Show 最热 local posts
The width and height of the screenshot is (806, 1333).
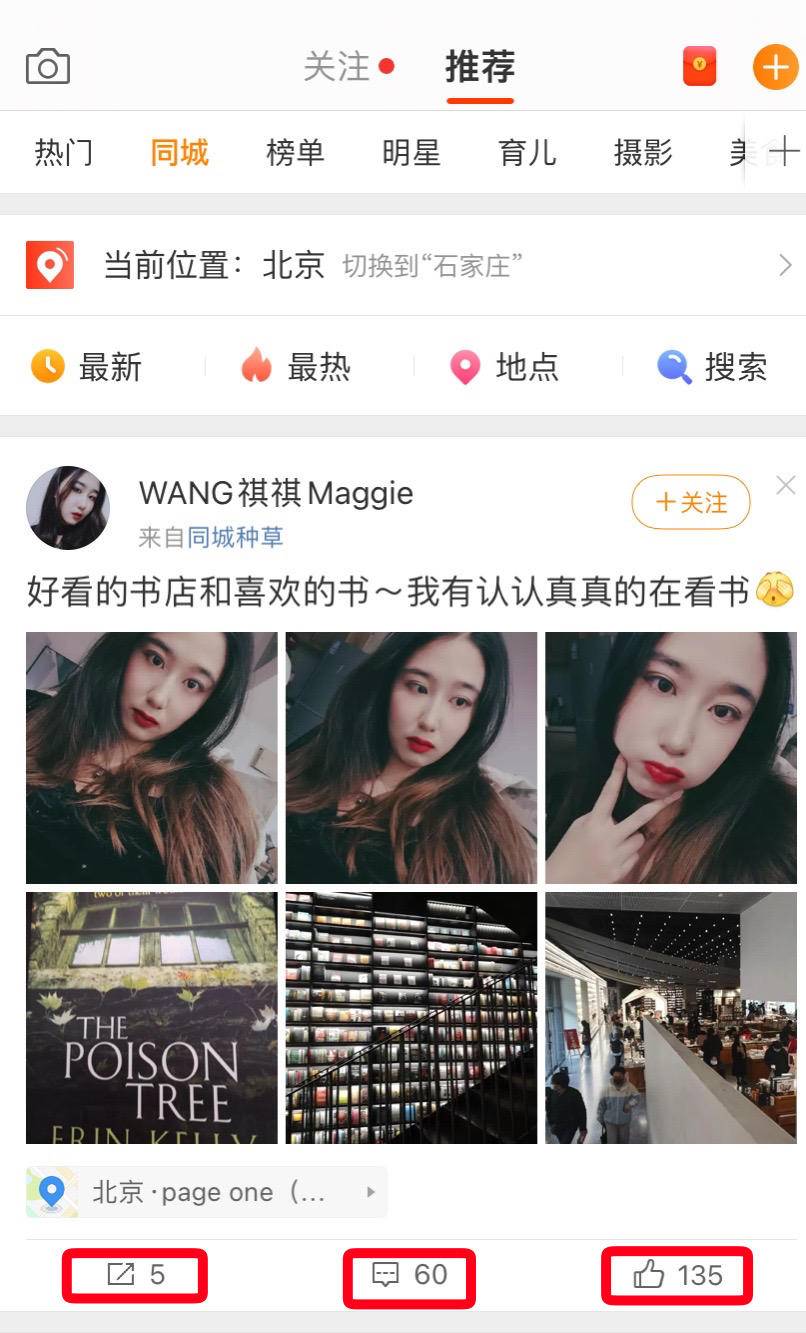296,367
